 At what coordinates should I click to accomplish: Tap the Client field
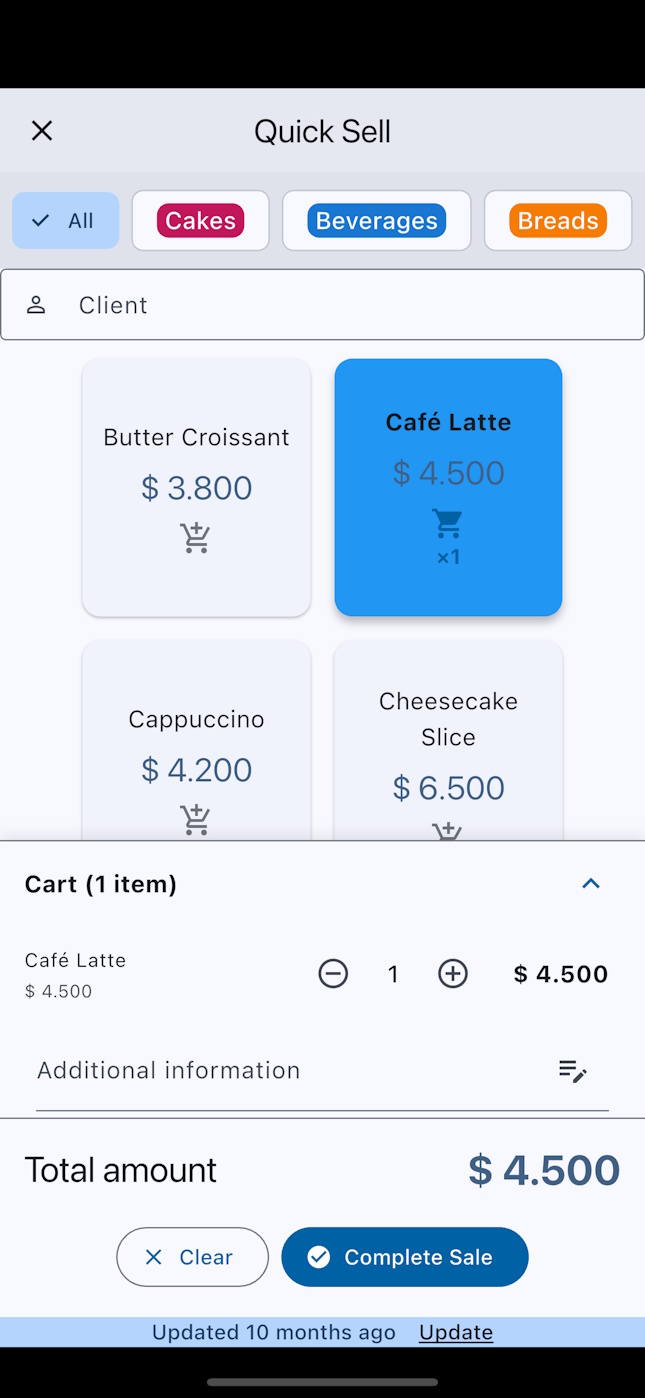(322, 305)
